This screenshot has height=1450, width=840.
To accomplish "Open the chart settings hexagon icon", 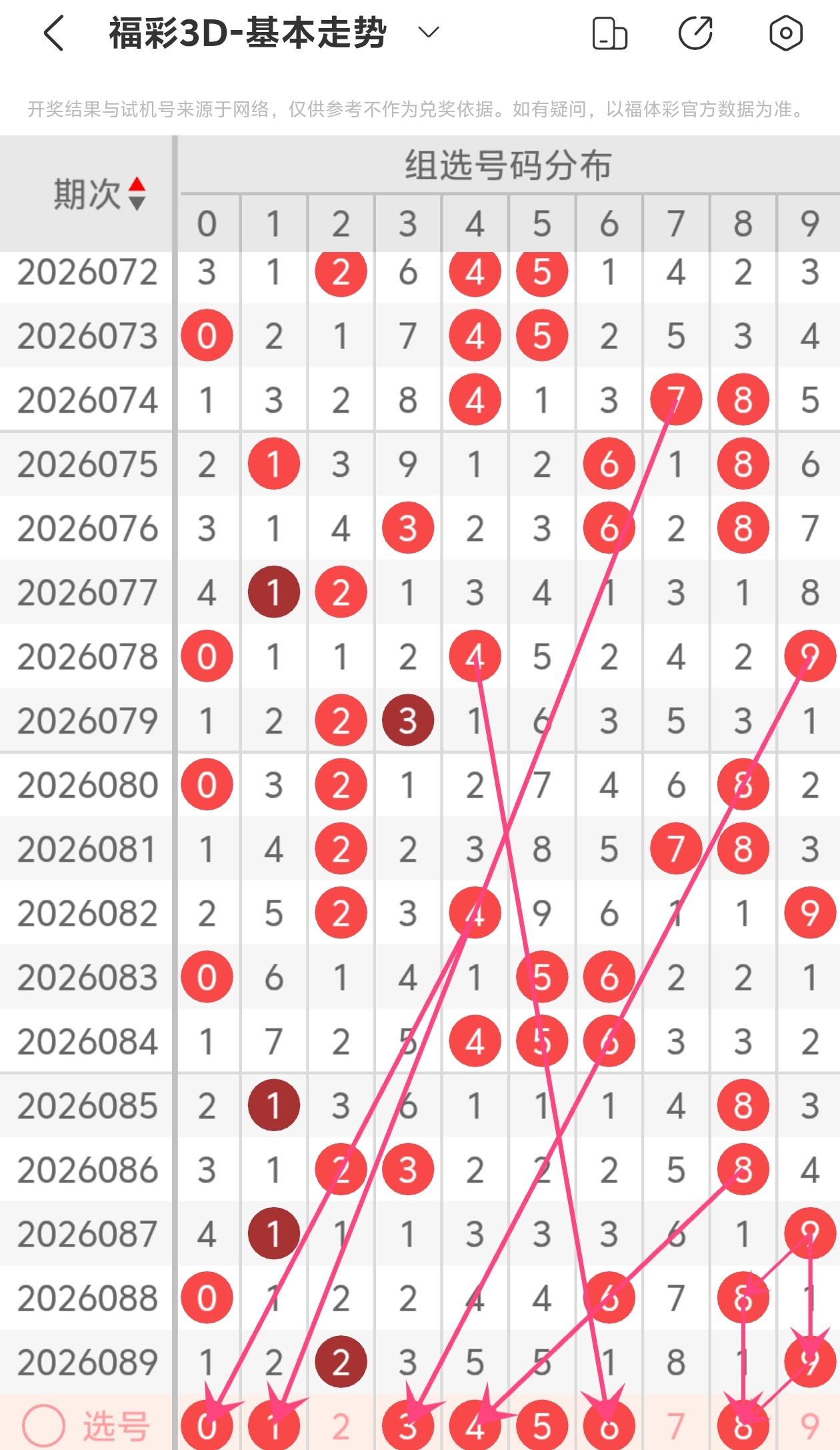I will 785,33.
